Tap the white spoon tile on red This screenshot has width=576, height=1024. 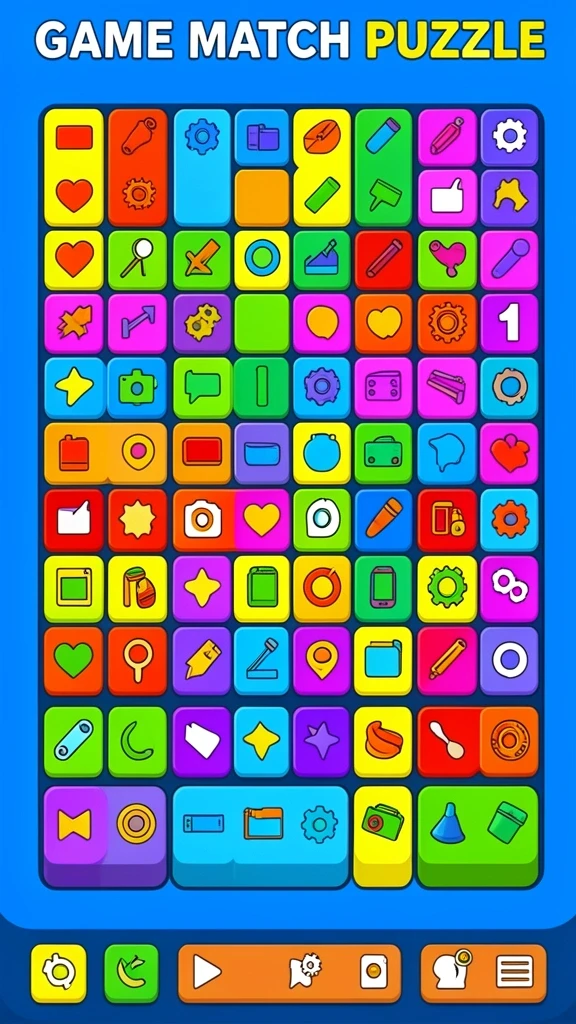pos(448,741)
